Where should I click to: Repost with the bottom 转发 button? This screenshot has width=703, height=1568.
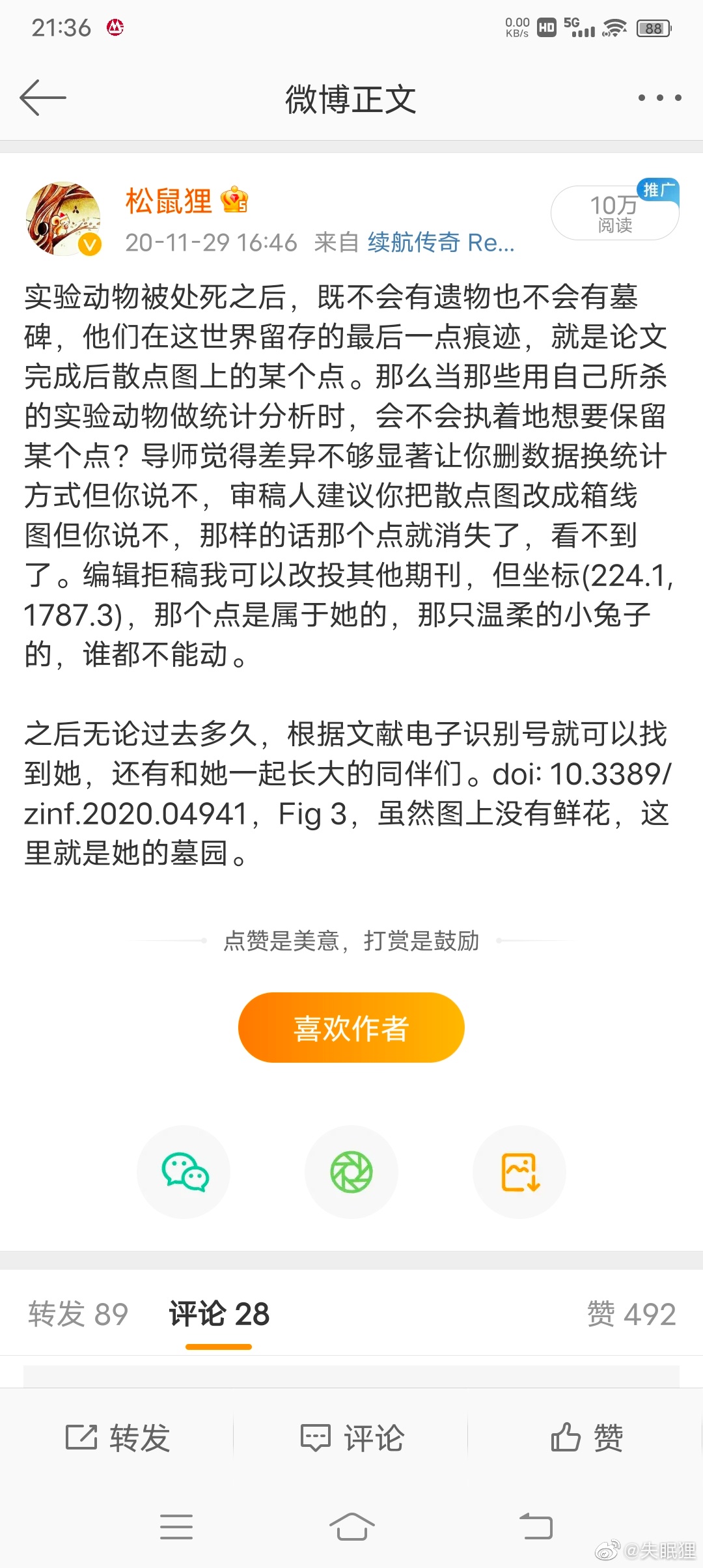(117, 1438)
